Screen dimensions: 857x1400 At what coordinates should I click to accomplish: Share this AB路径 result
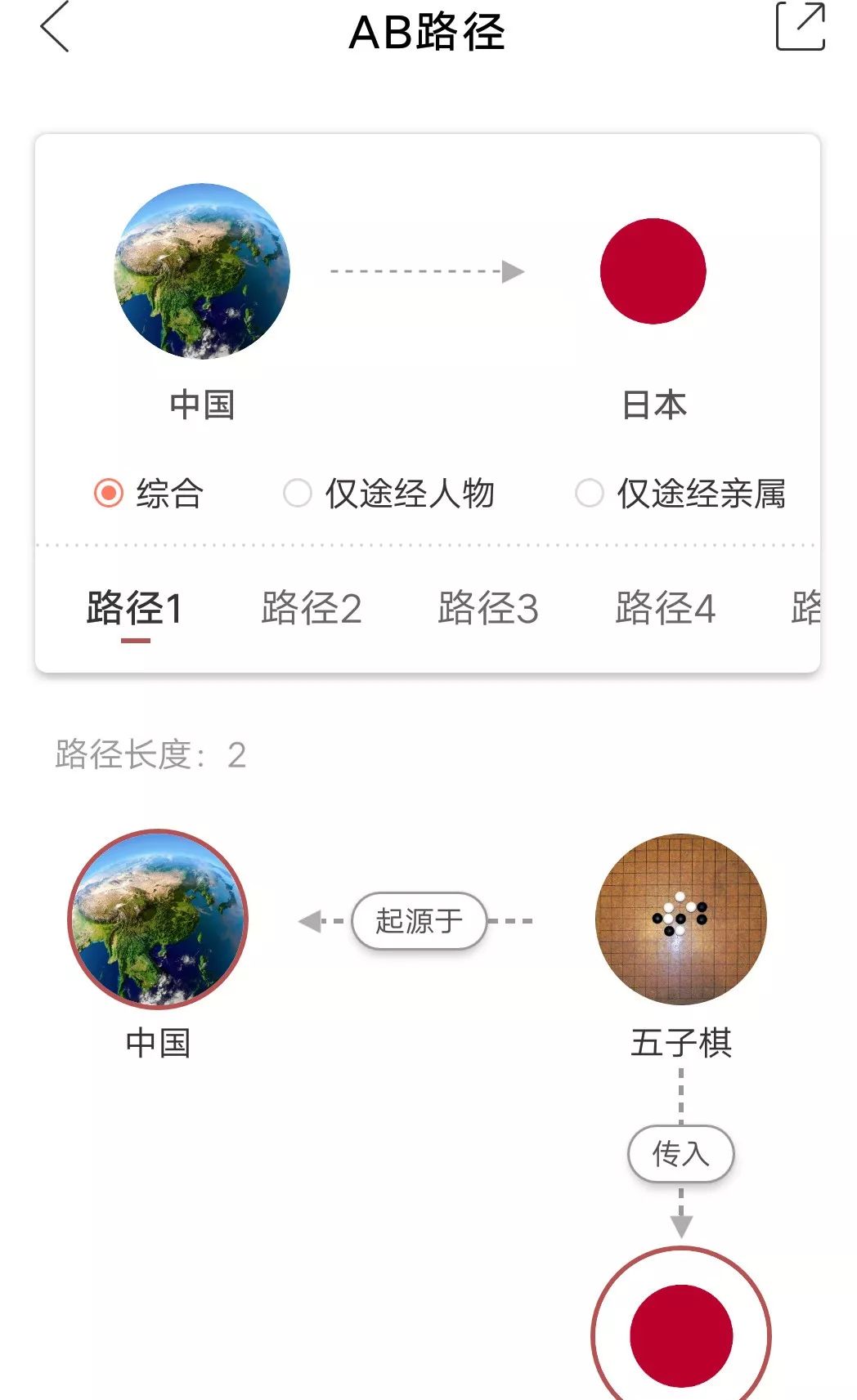coord(800,27)
